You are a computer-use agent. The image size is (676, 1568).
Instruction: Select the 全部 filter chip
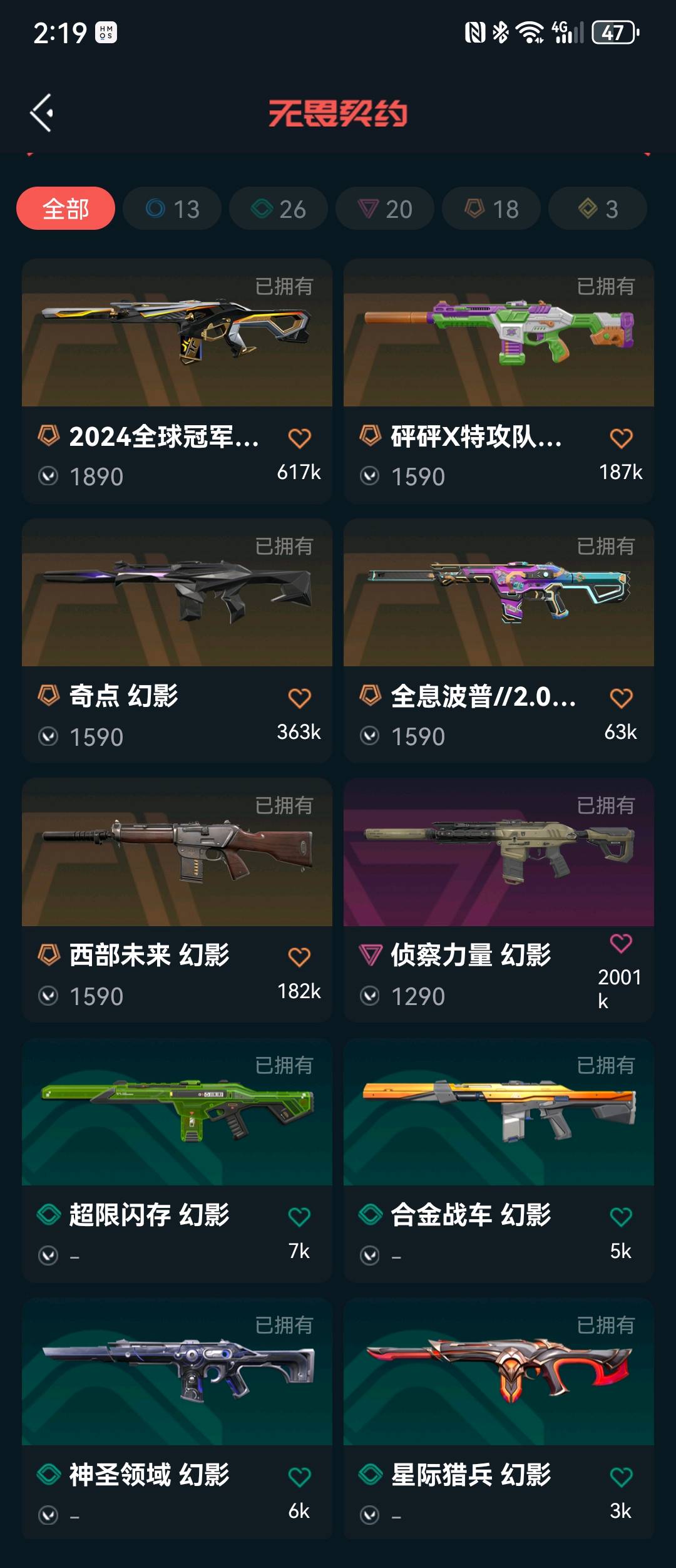click(x=66, y=209)
